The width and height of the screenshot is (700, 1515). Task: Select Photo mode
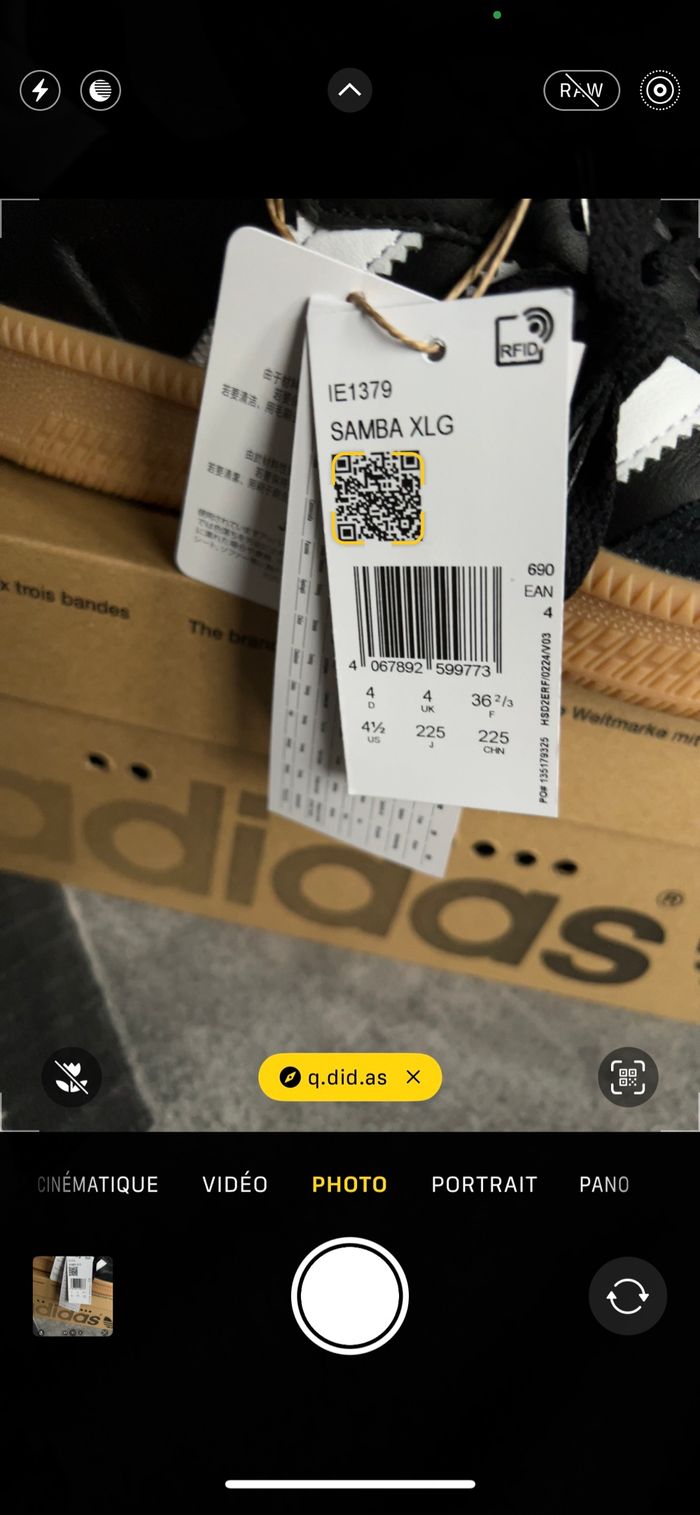tap(349, 1184)
